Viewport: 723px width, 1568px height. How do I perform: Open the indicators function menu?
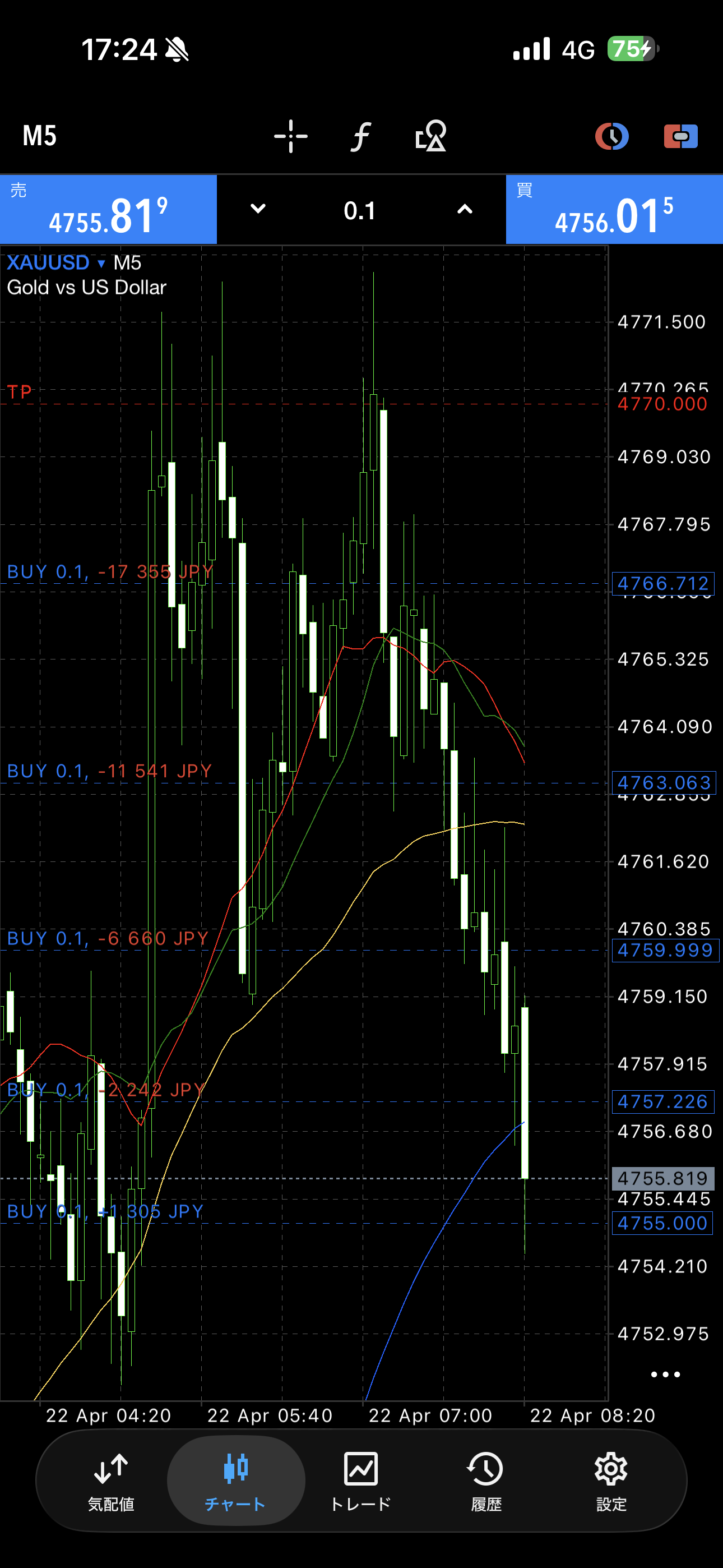tap(361, 136)
